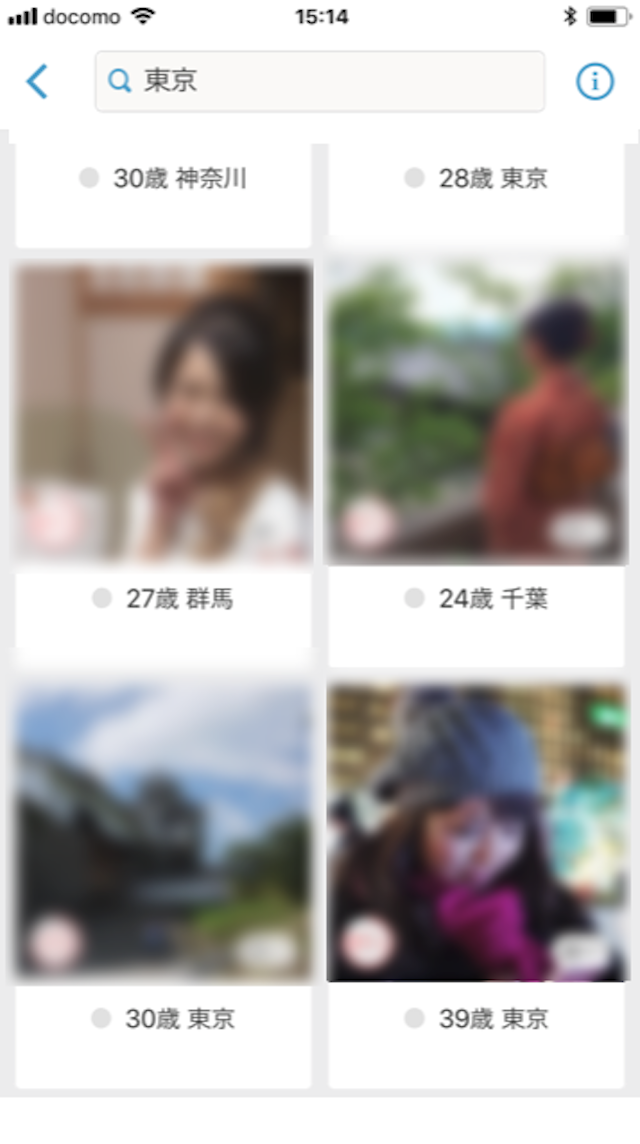Go back using the blue arrow
The height and width of the screenshot is (1144, 640).
pos(37,81)
